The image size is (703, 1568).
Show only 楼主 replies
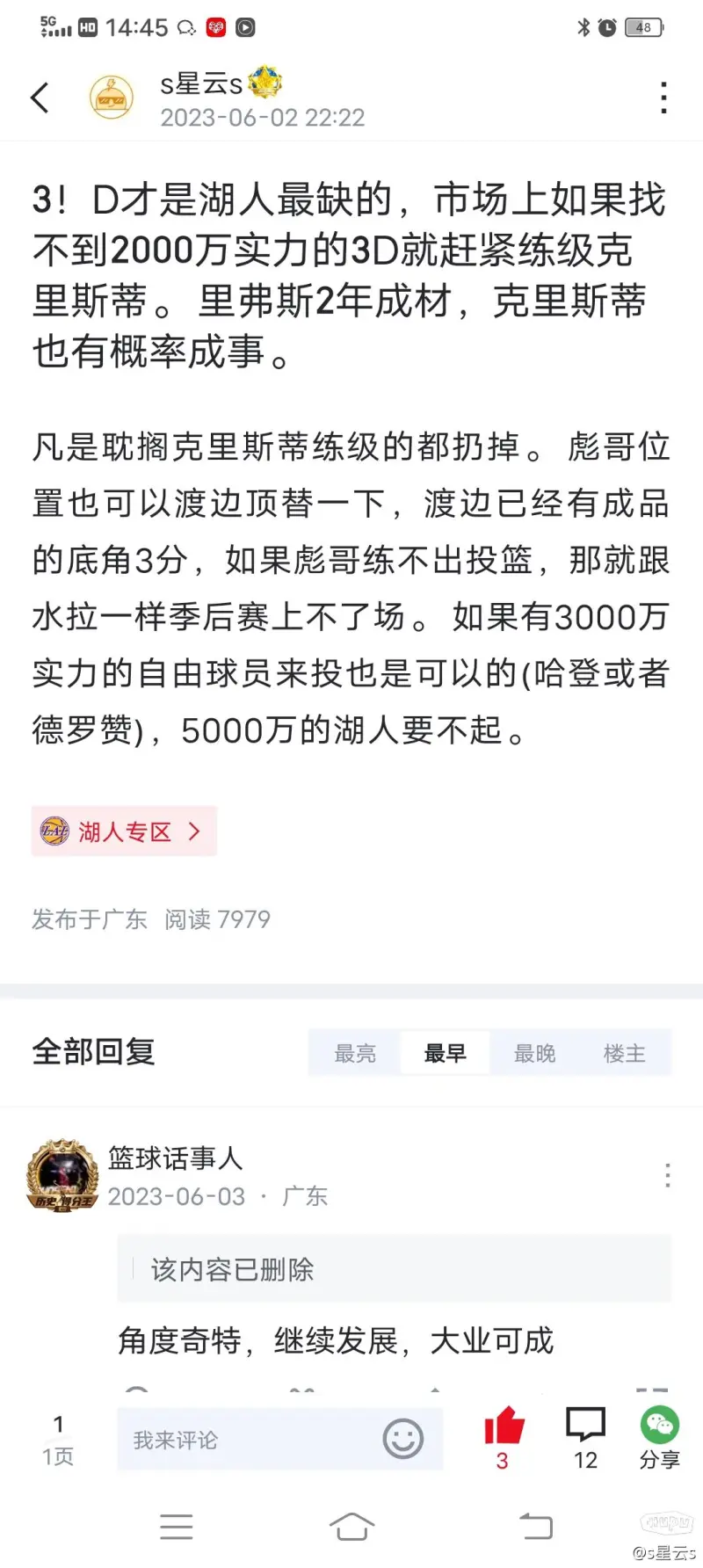point(624,1053)
